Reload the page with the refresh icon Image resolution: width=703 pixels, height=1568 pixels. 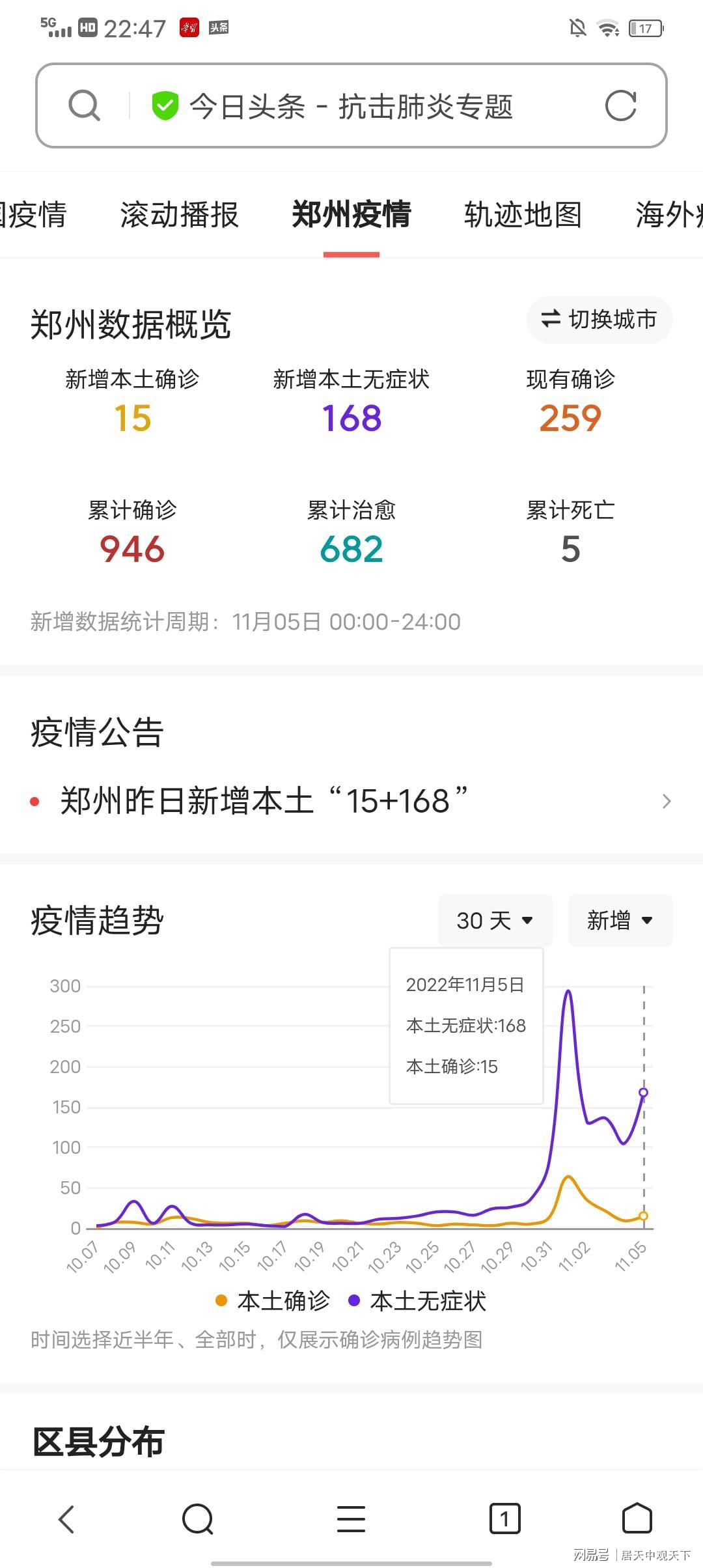(x=620, y=105)
